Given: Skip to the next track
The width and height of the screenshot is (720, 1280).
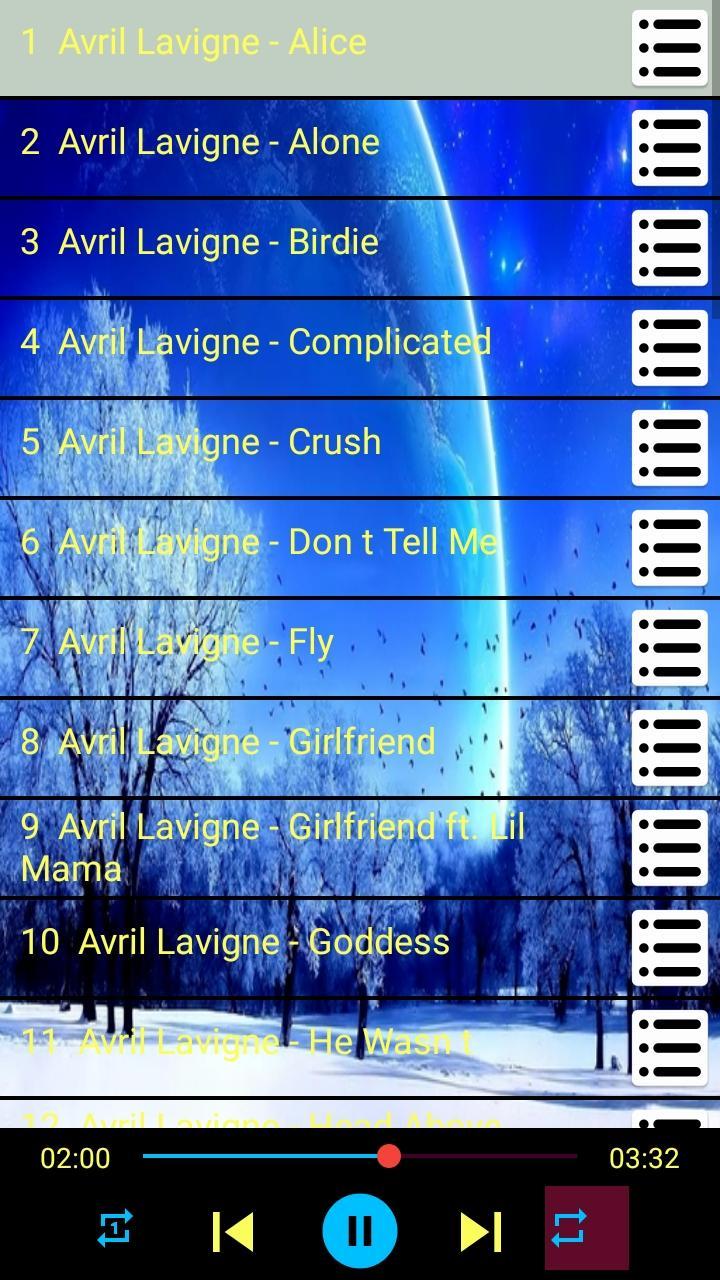Looking at the screenshot, I should pyautogui.click(x=480, y=1231).
